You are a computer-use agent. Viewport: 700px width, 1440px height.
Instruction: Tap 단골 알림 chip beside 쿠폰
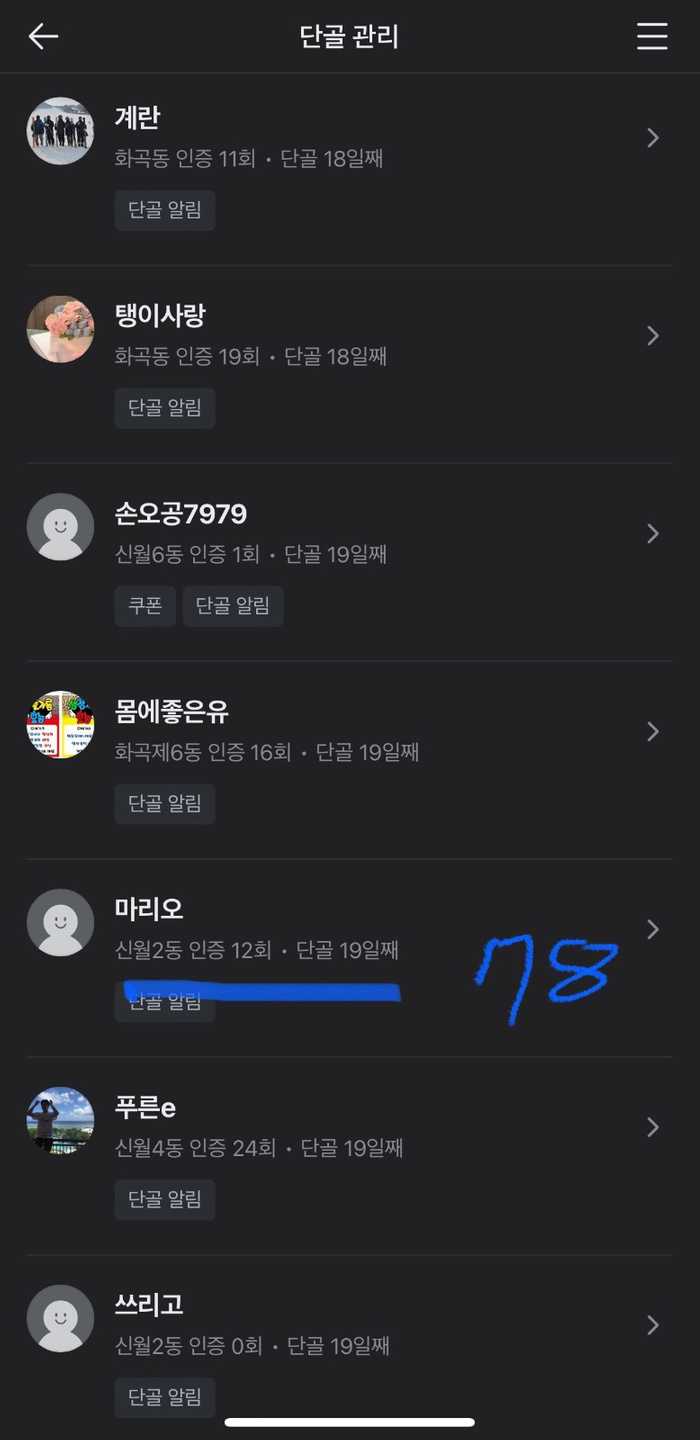(233, 606)
